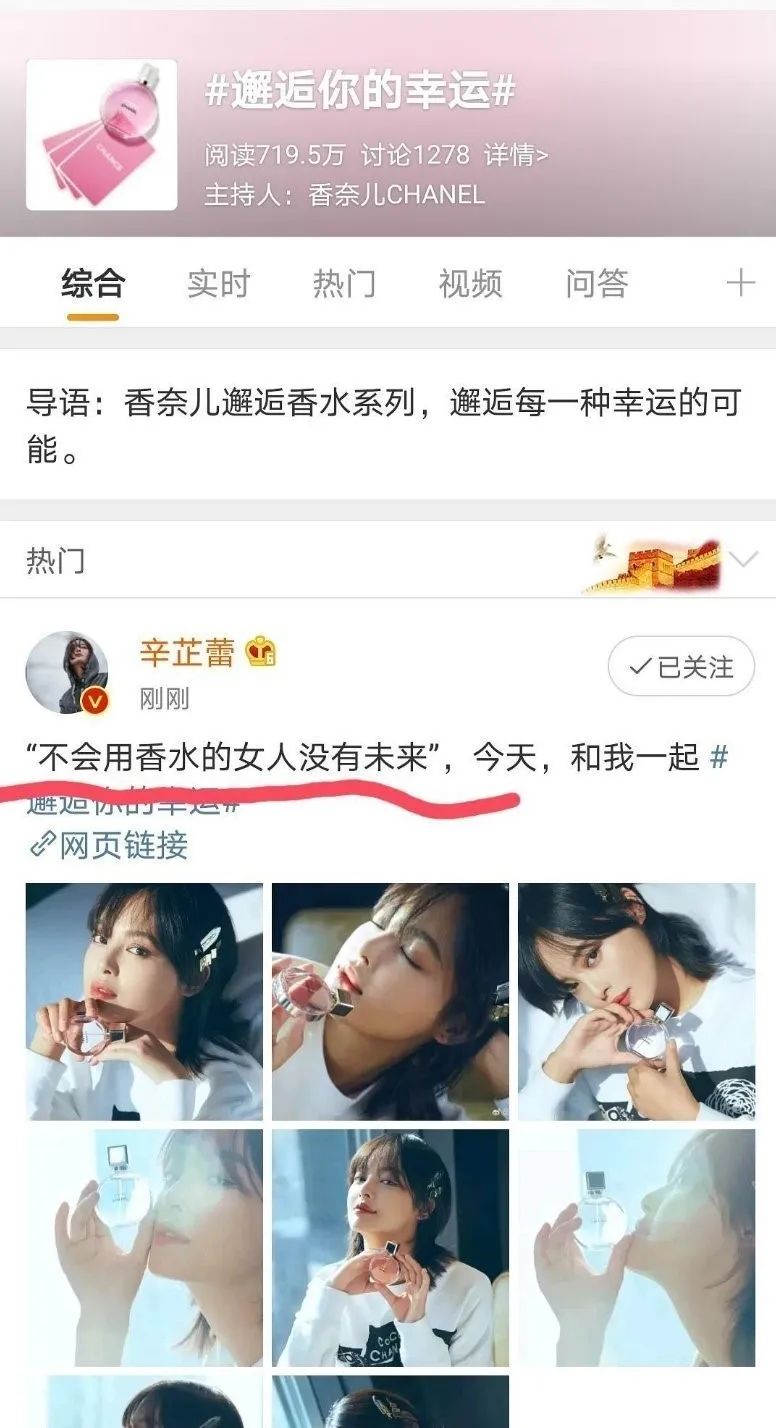Switch to the 实时 tab
The height and width of the screenshot is (1428, 776).
pos(218,284)
